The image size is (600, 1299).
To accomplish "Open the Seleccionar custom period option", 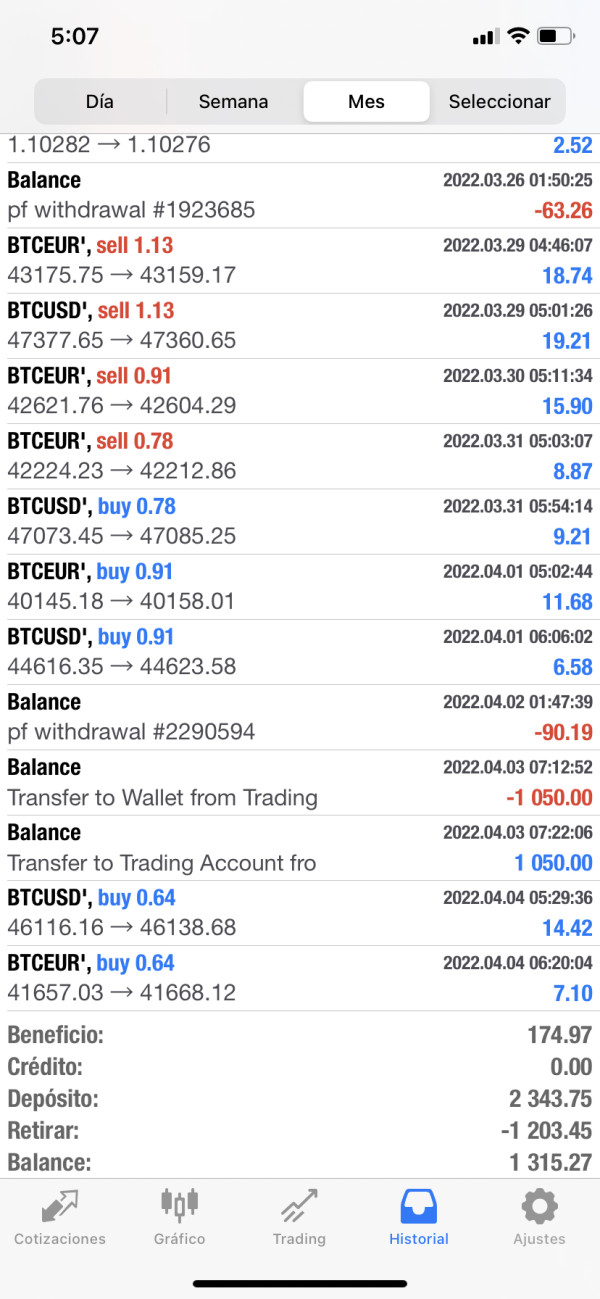I will pos(499,102).
